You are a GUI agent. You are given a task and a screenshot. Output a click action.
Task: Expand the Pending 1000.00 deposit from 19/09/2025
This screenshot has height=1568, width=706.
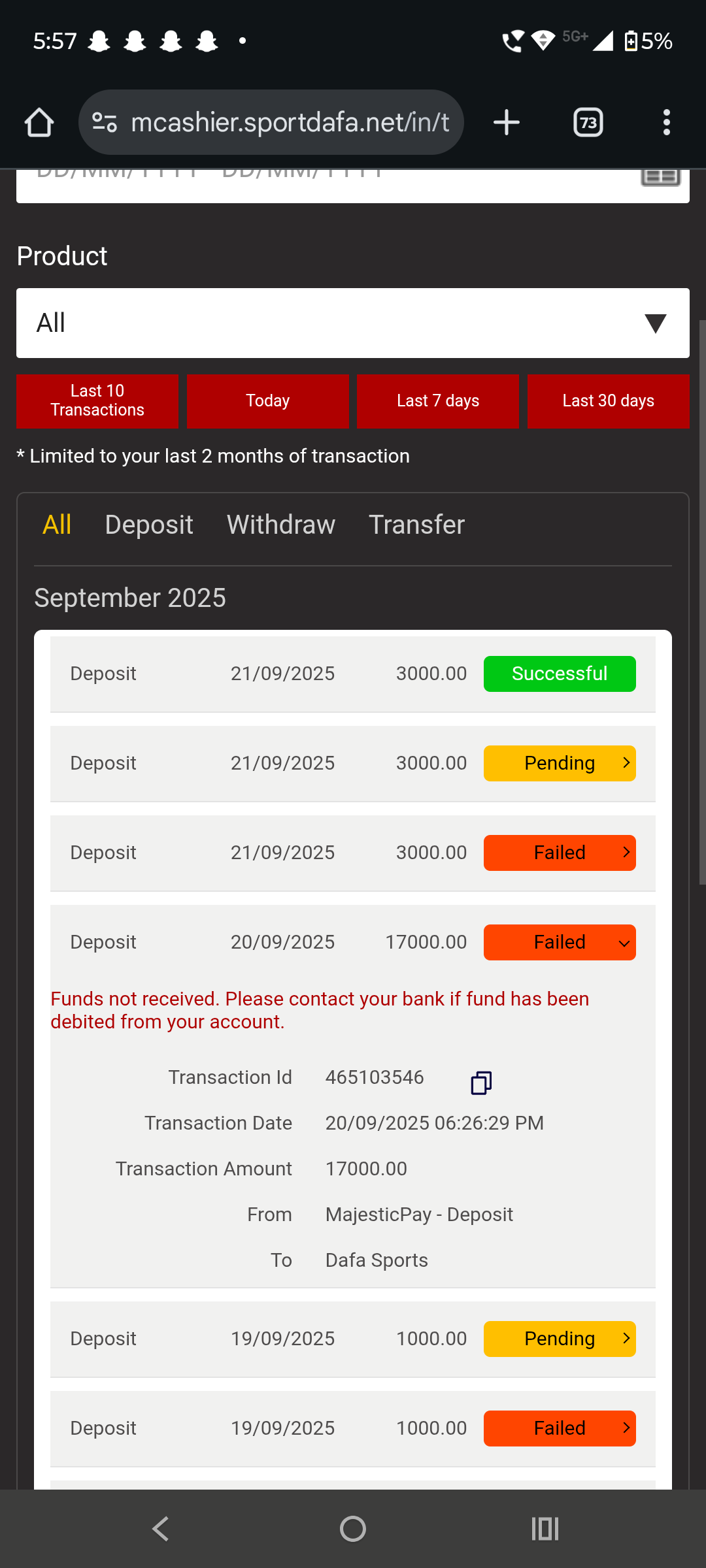click(x=560, y=1339)
